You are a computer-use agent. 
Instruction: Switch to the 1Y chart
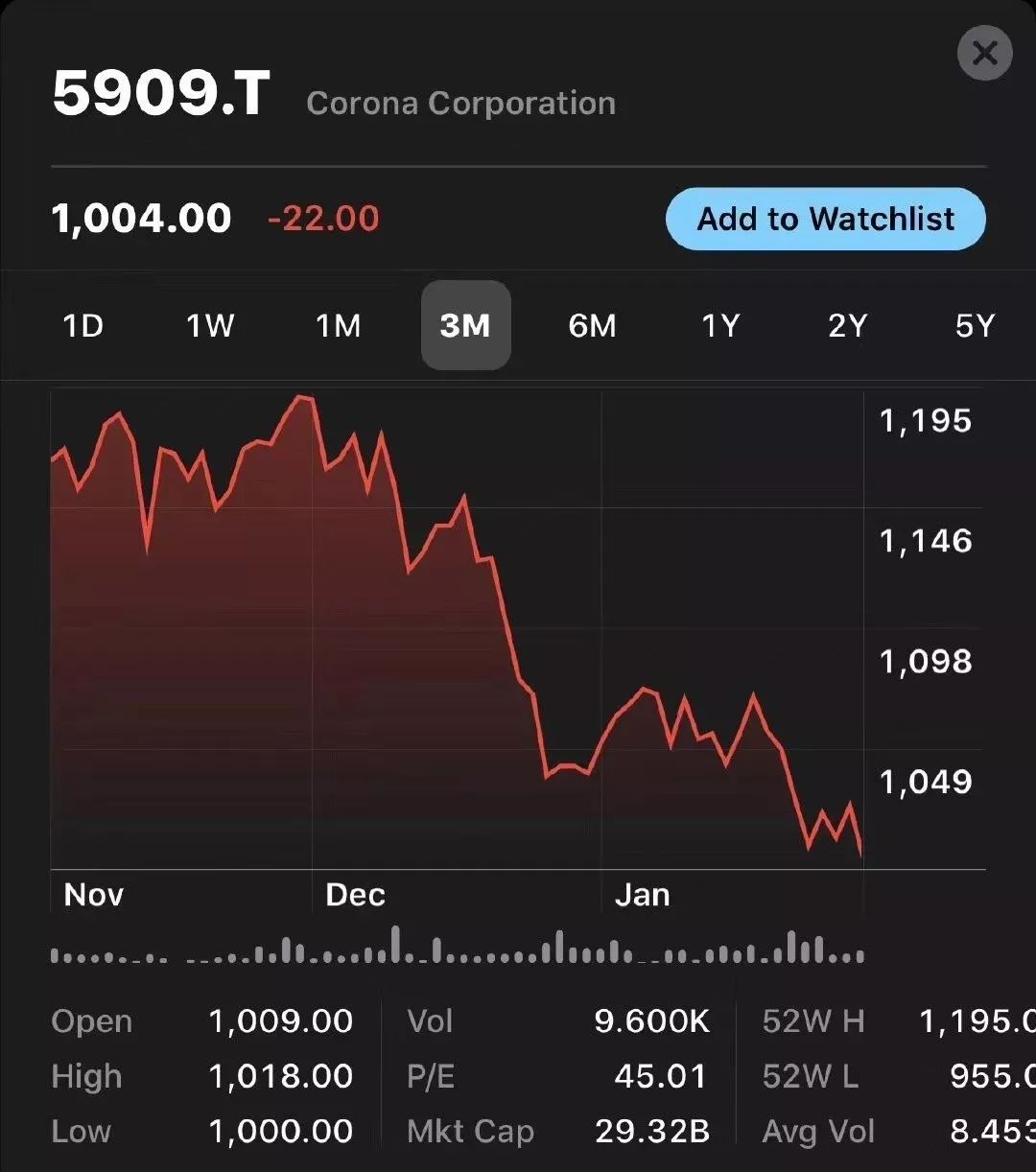click(722, 326)
